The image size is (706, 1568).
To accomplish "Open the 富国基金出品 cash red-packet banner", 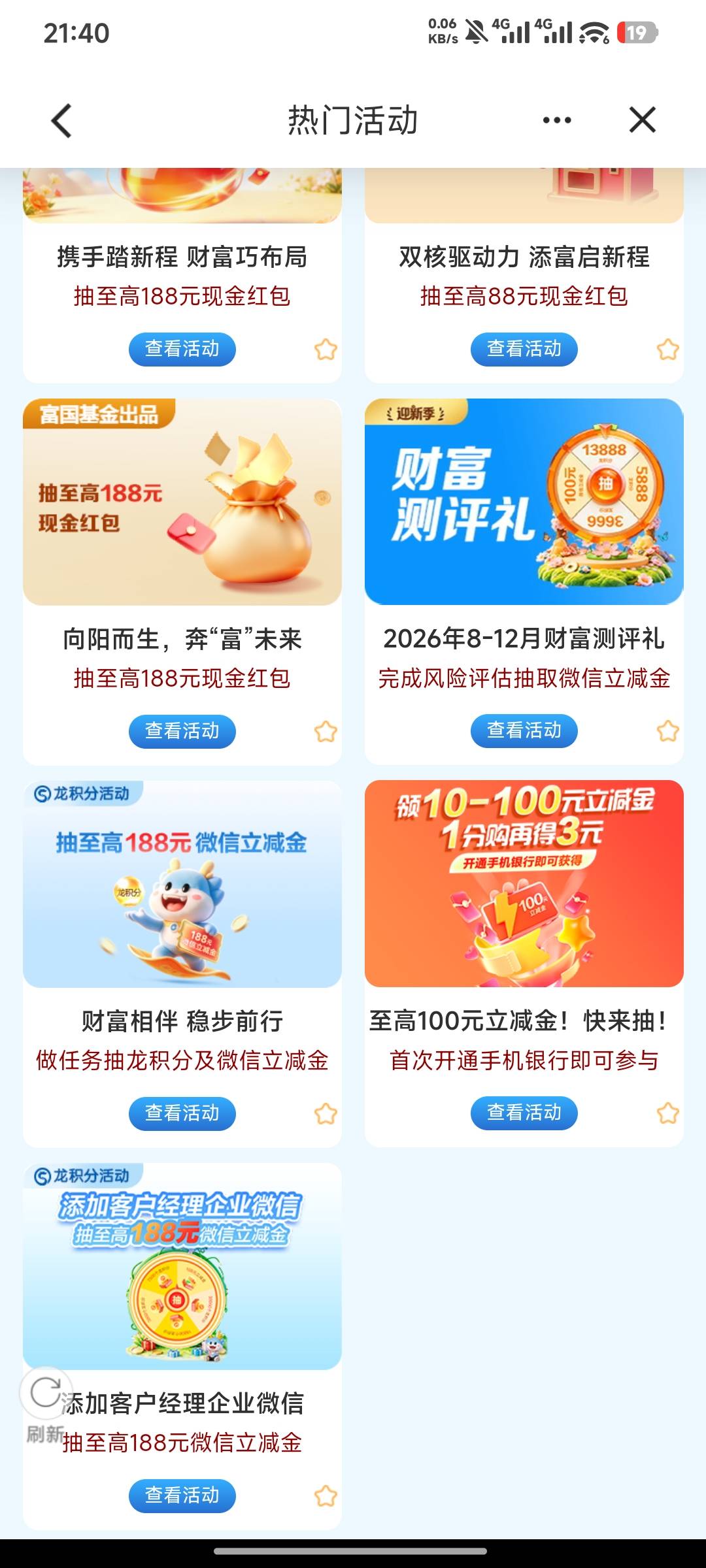I will point(182,502).
